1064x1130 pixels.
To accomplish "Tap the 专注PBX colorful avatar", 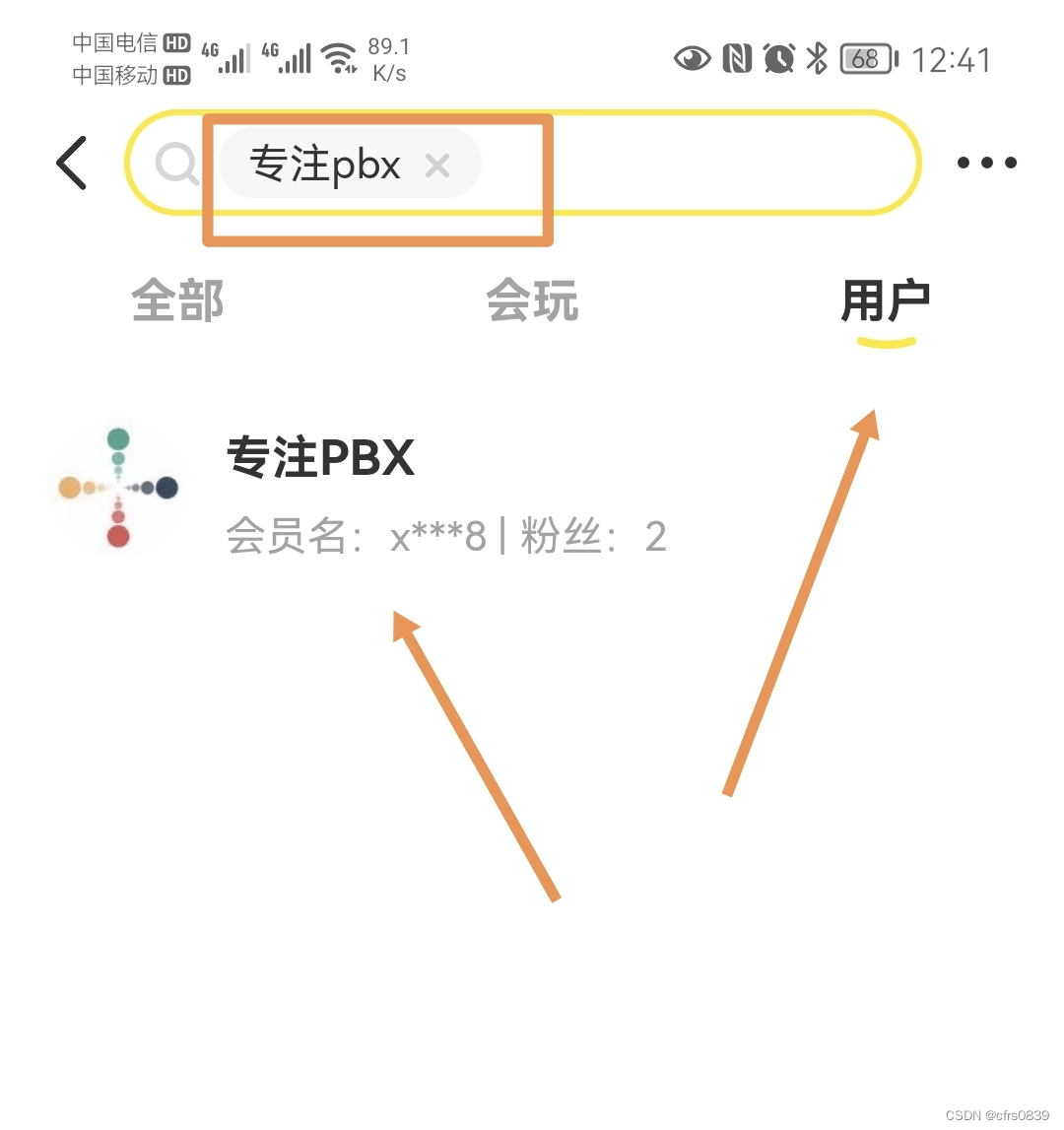I will 118,486.
